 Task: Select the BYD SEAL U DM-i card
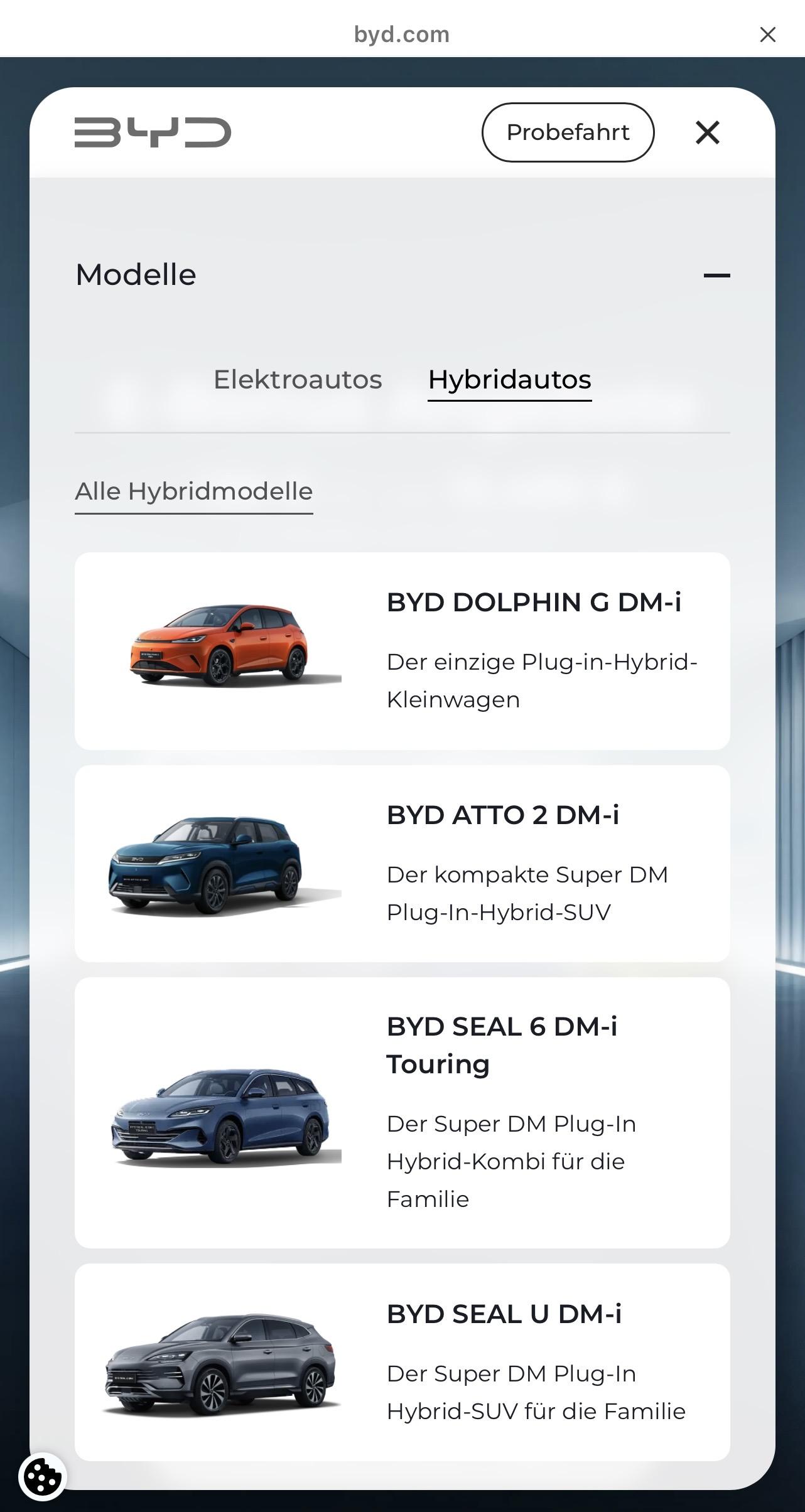[x=402, y=1362]
